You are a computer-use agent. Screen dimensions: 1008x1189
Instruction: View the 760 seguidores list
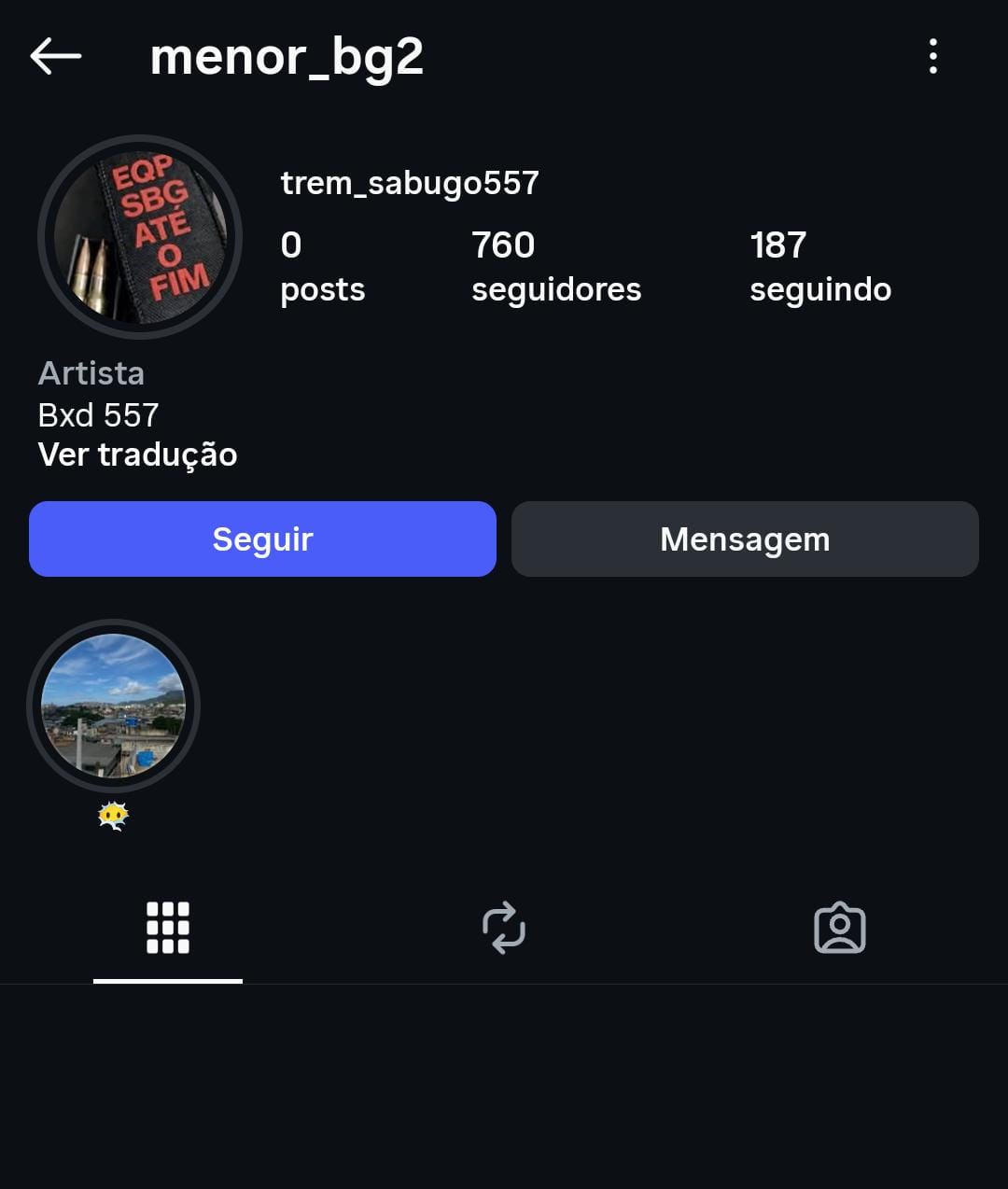tap(556, 267)
